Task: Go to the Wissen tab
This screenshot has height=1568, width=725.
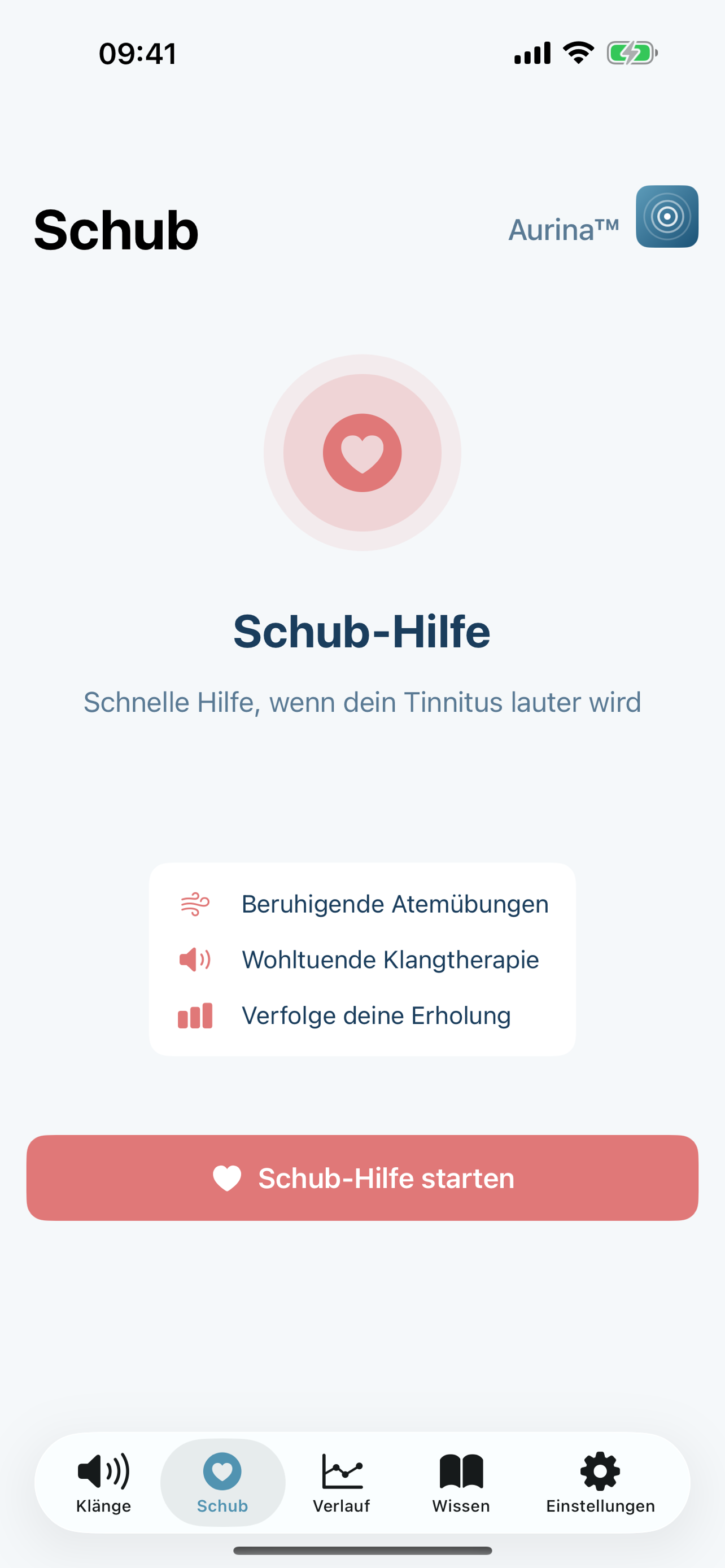Action: click(461, 1482)
